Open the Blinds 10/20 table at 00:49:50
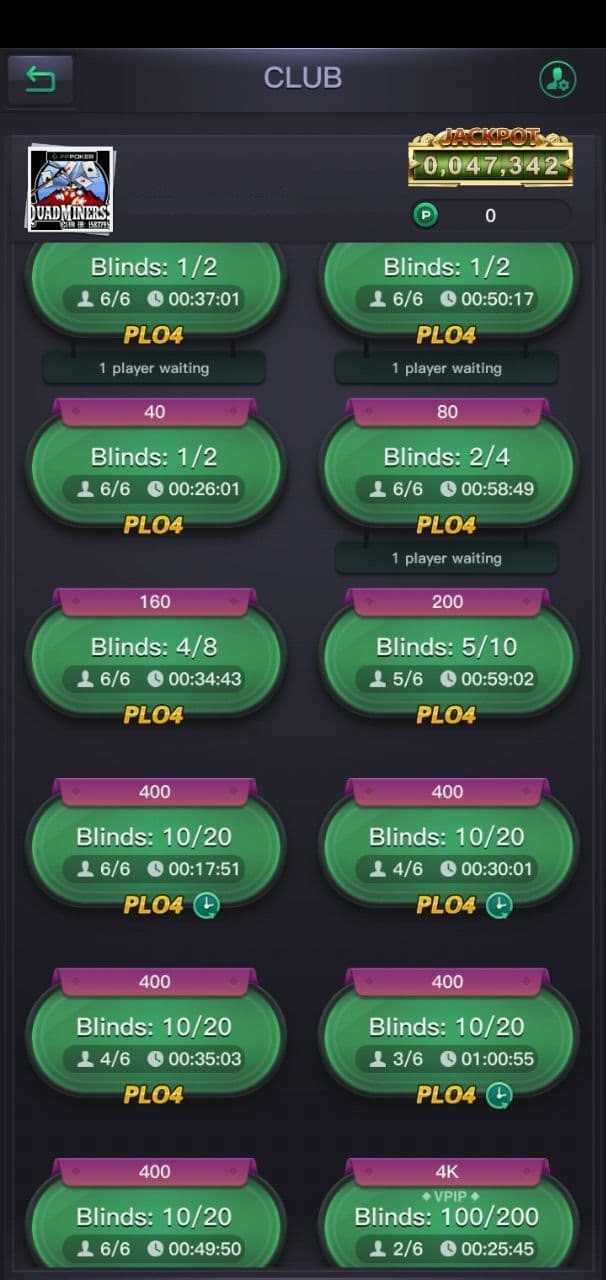 pyautogui.click(x=154, y=1225)
